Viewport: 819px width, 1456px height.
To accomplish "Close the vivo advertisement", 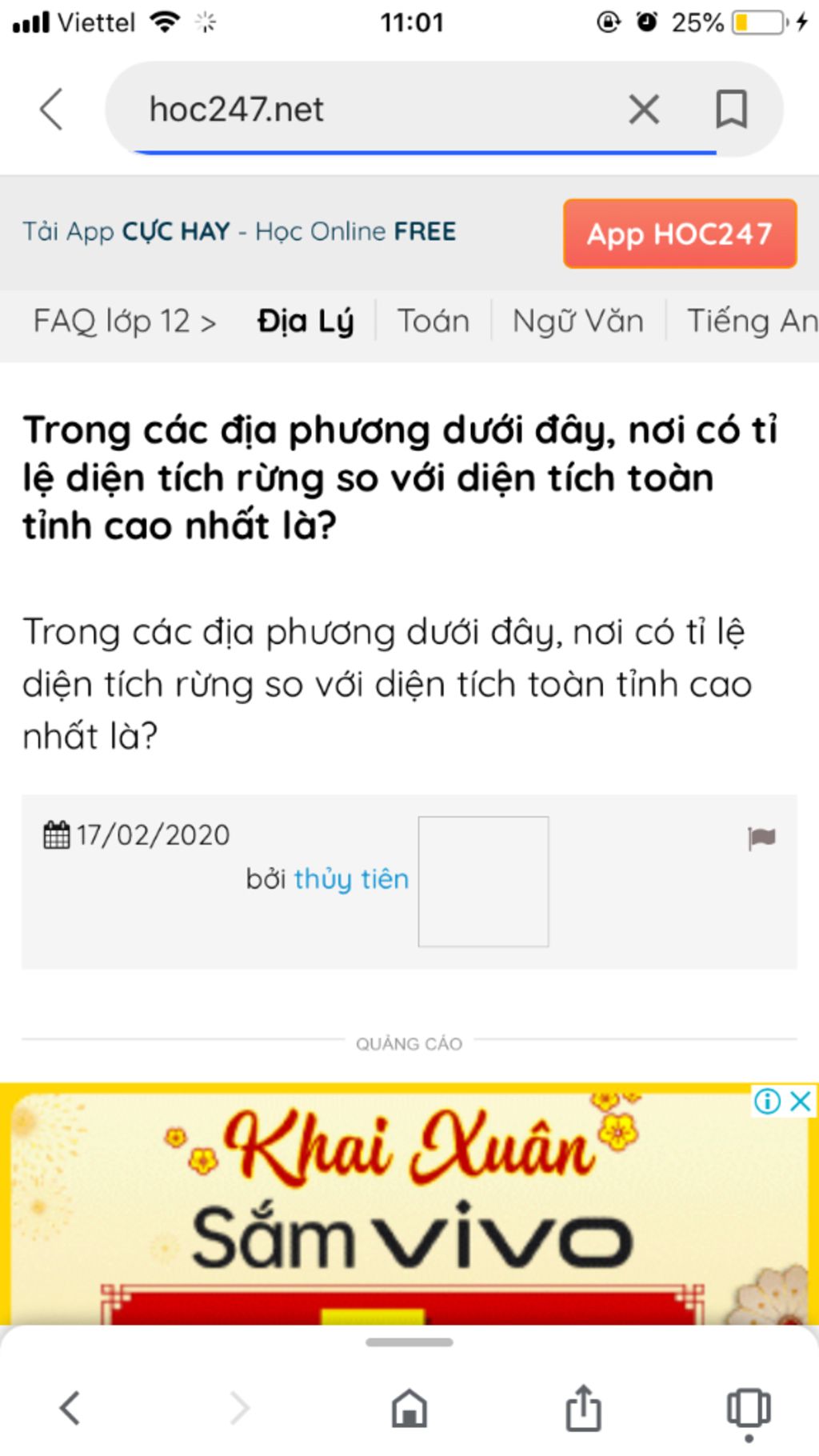I will [800, 1102].
